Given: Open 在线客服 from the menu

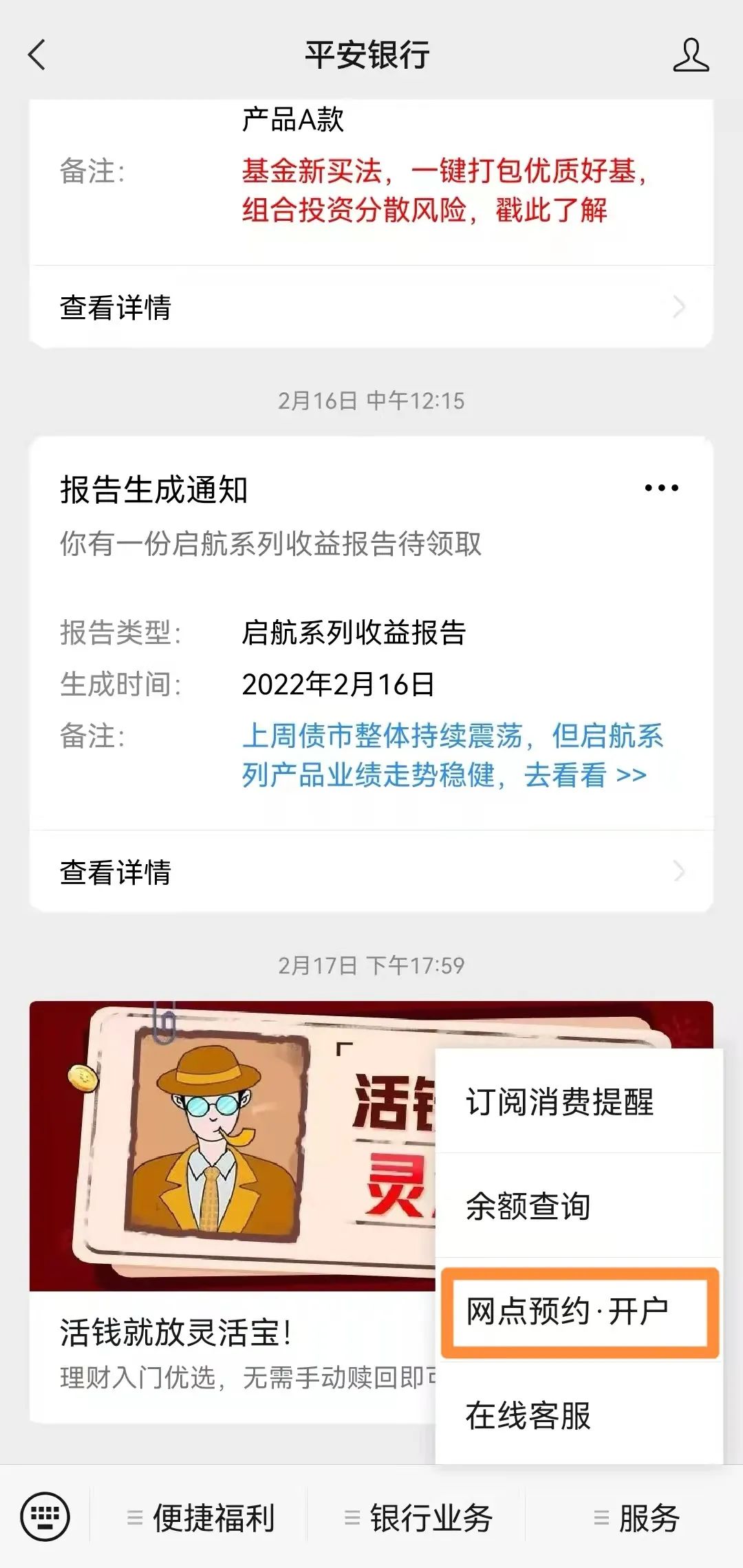Looking at the screenshot, I should (528, 1416).
